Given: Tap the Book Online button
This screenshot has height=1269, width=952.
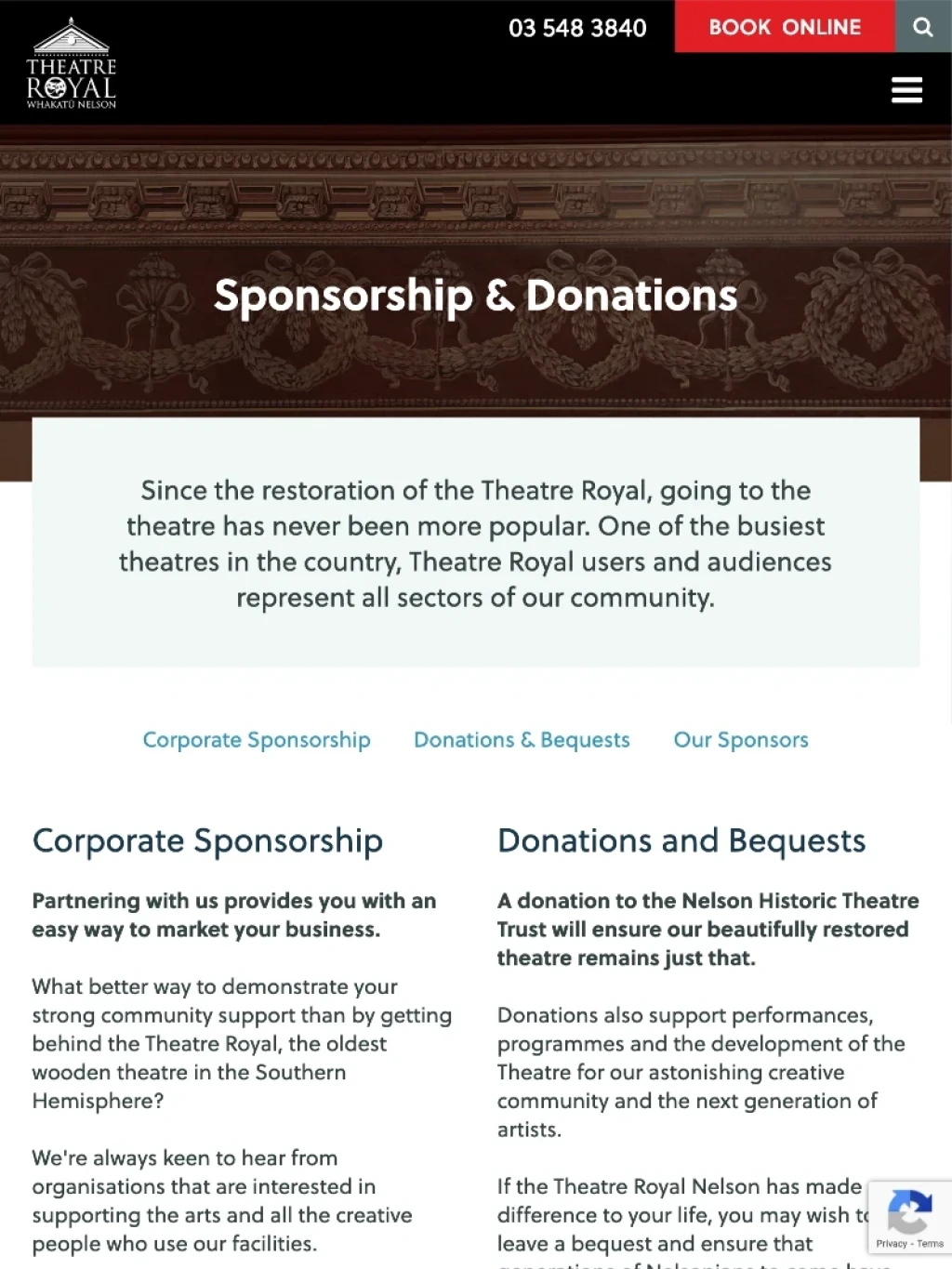Looking at the screenshot, I should click(785, 27).
